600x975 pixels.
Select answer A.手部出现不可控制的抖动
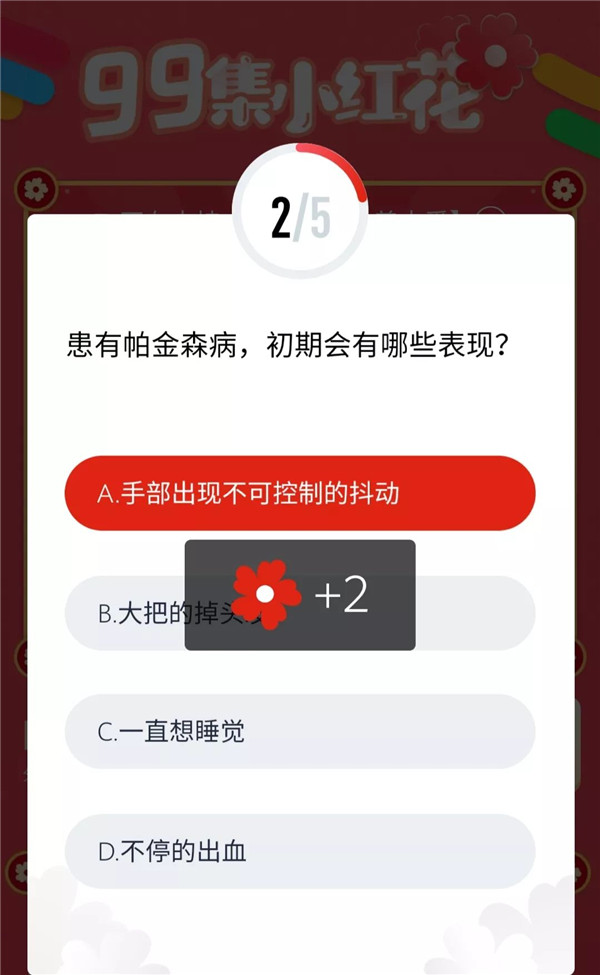(300, 493)
